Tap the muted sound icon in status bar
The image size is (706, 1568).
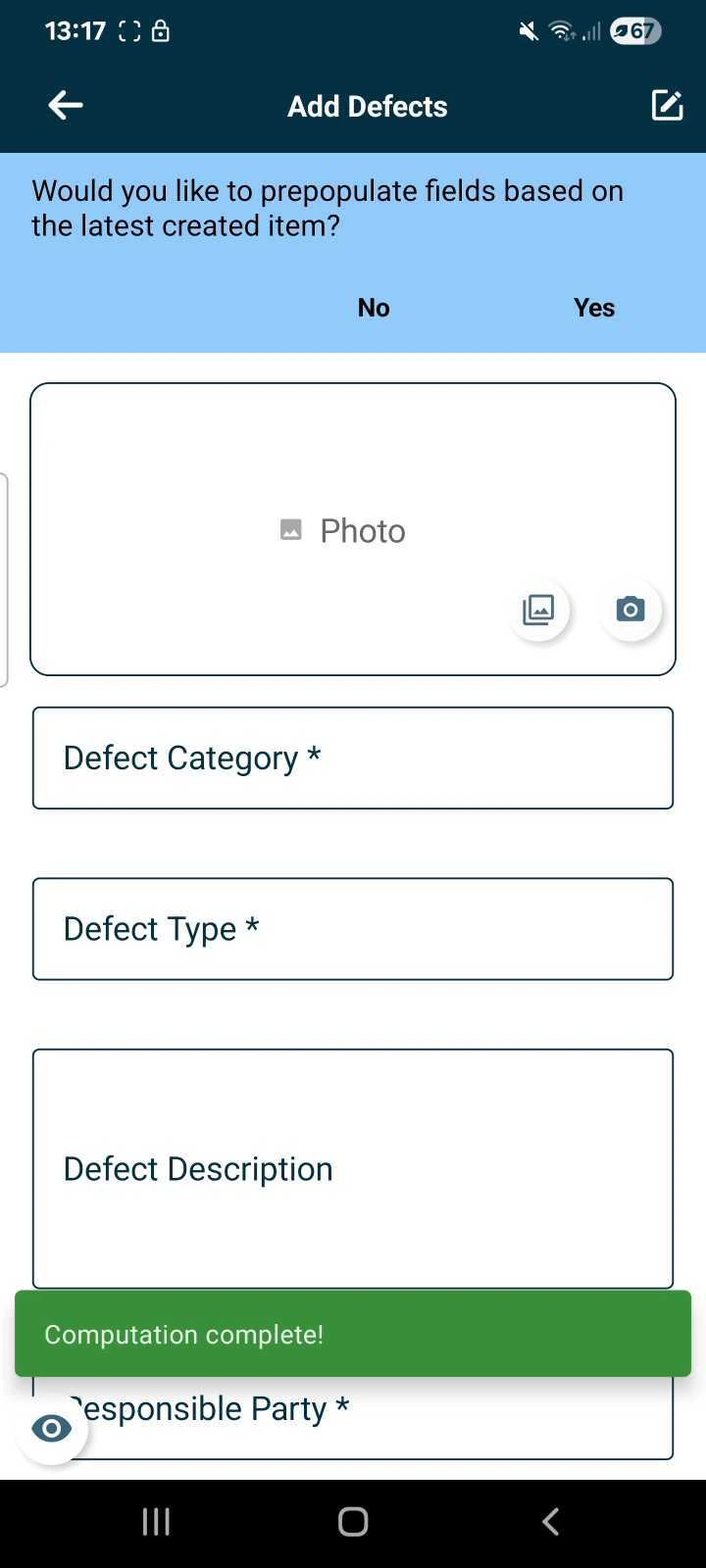coord(527,30)
